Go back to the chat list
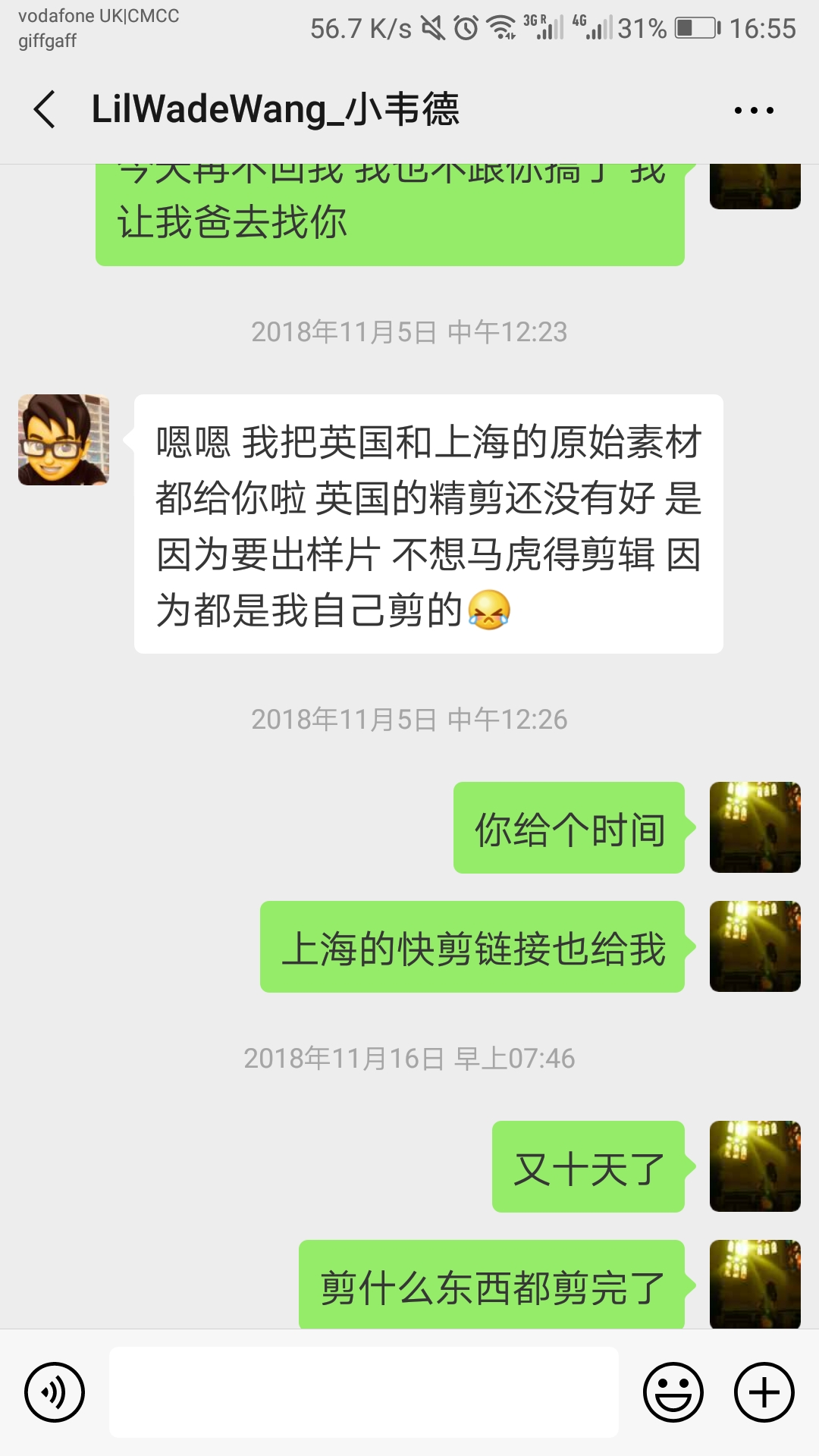Screen dimensions: 819x1456 coord(45,110)
